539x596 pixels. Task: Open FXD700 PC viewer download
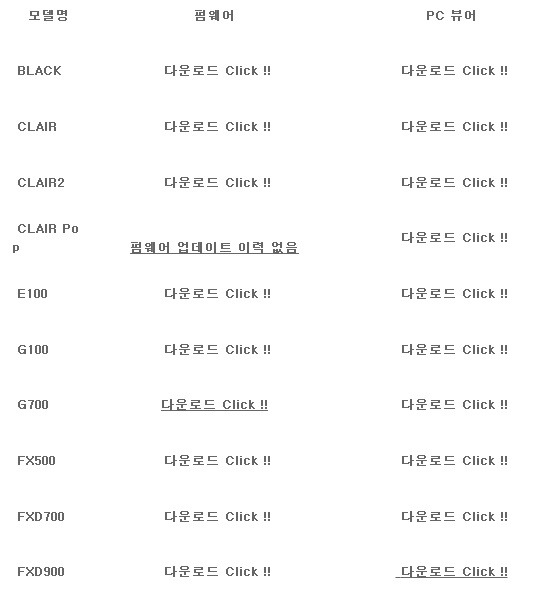(x=455, y=517)
